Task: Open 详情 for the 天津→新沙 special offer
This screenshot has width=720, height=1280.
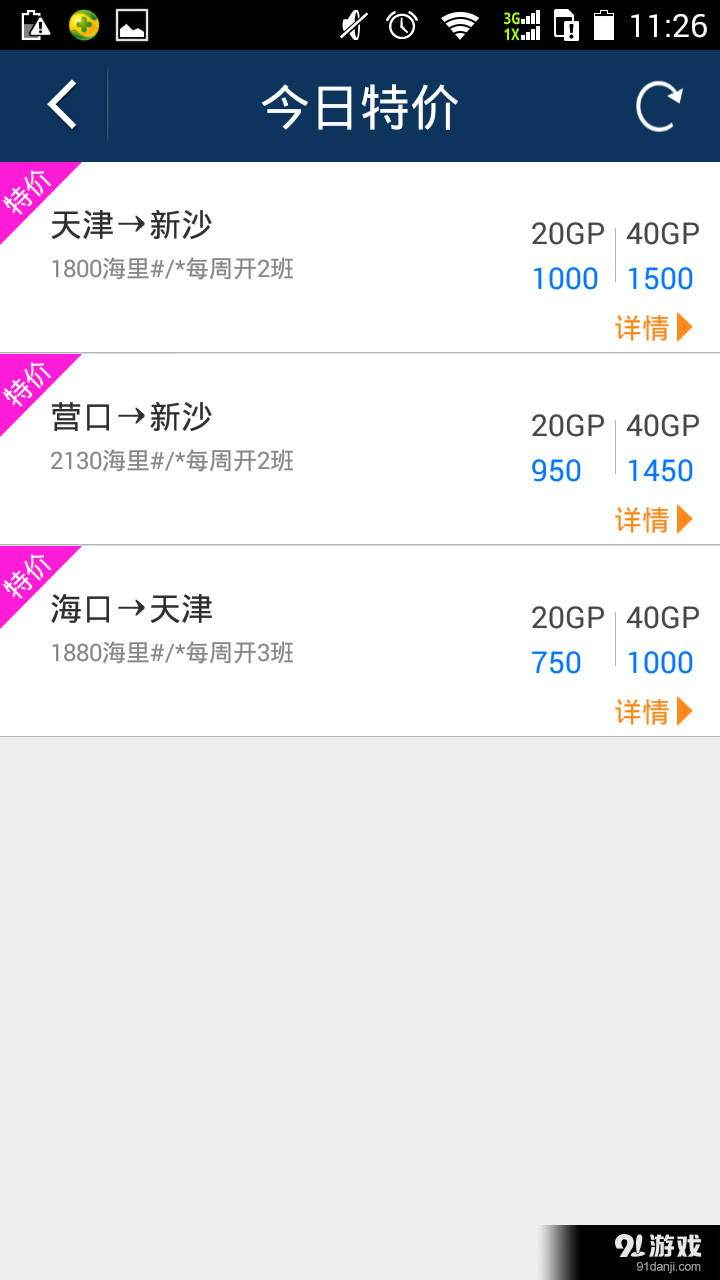Action: [642, 327]
